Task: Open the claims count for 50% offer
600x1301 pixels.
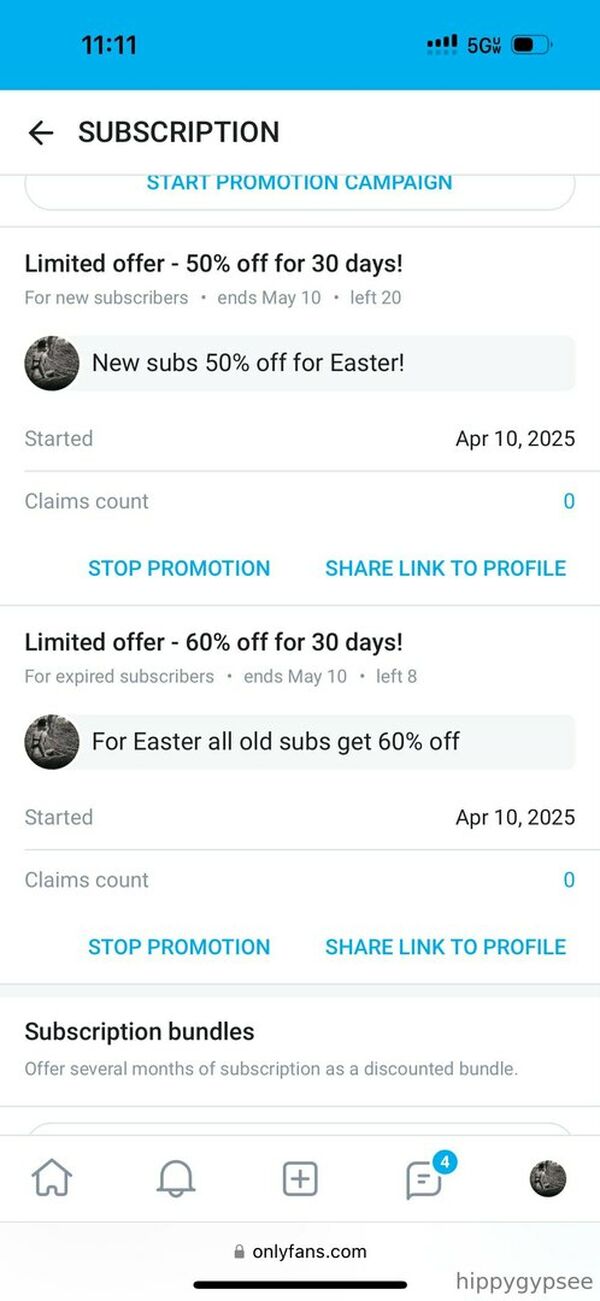Action: [x=569, y=502]
